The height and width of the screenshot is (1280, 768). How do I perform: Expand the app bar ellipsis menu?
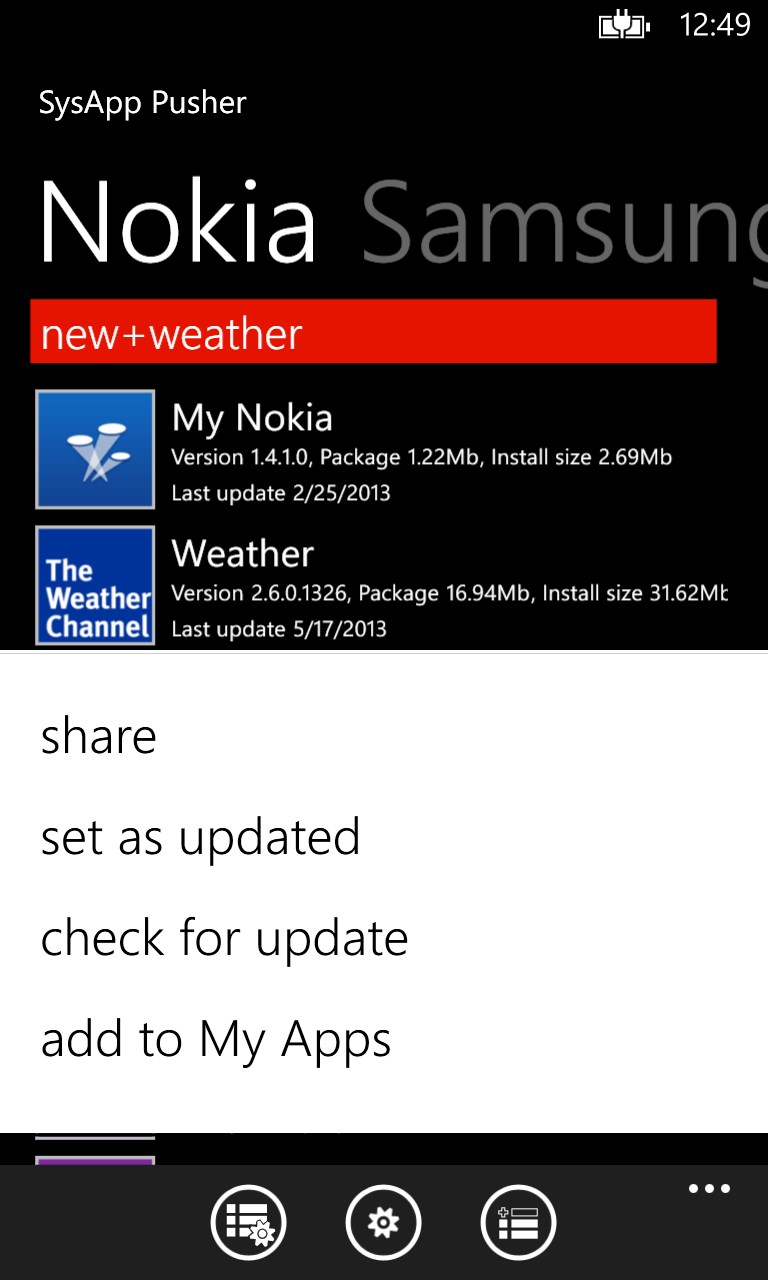[709, 1189]
